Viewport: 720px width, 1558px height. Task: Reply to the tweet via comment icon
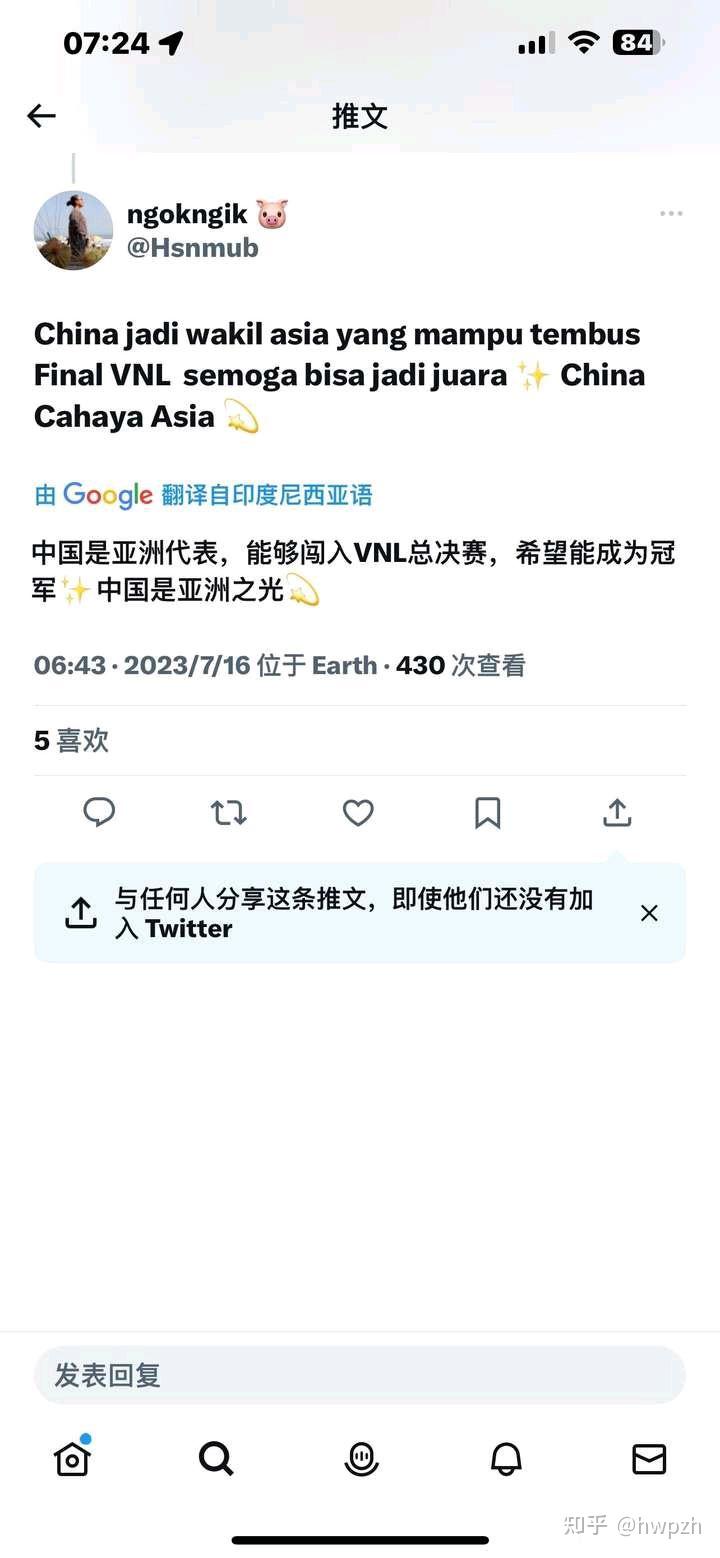pos(99,813)
